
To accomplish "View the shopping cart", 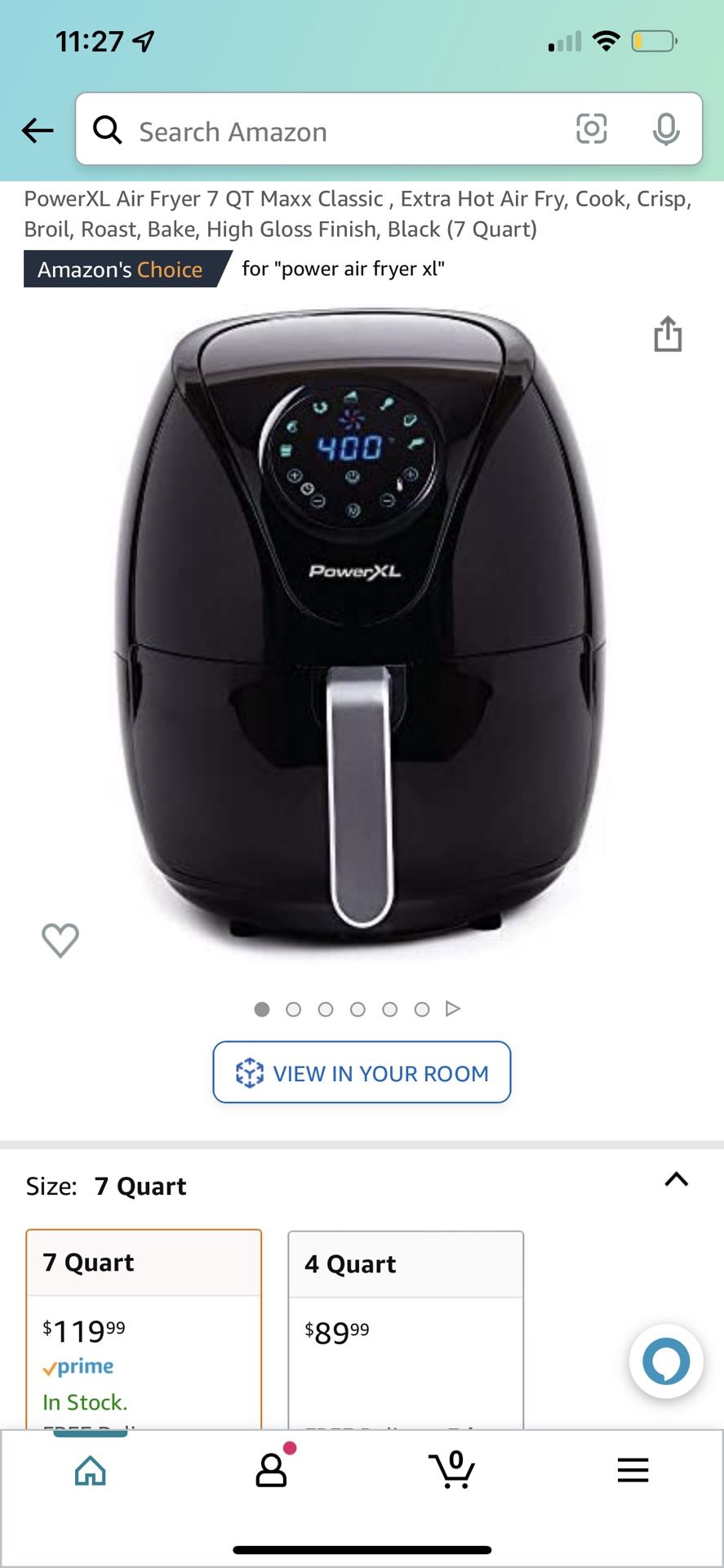I will coord(452,1471).
